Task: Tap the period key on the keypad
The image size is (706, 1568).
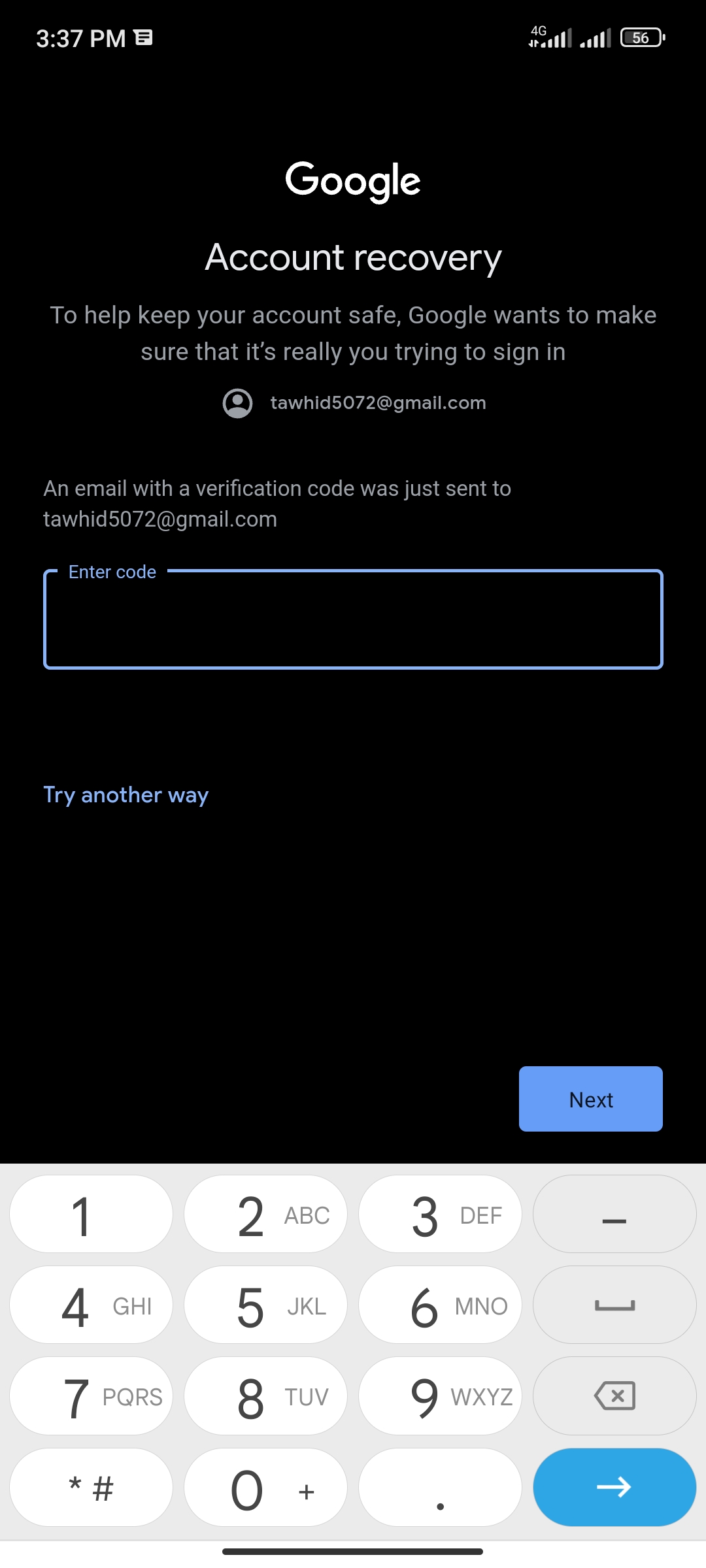Action: tap(440, 1487)
